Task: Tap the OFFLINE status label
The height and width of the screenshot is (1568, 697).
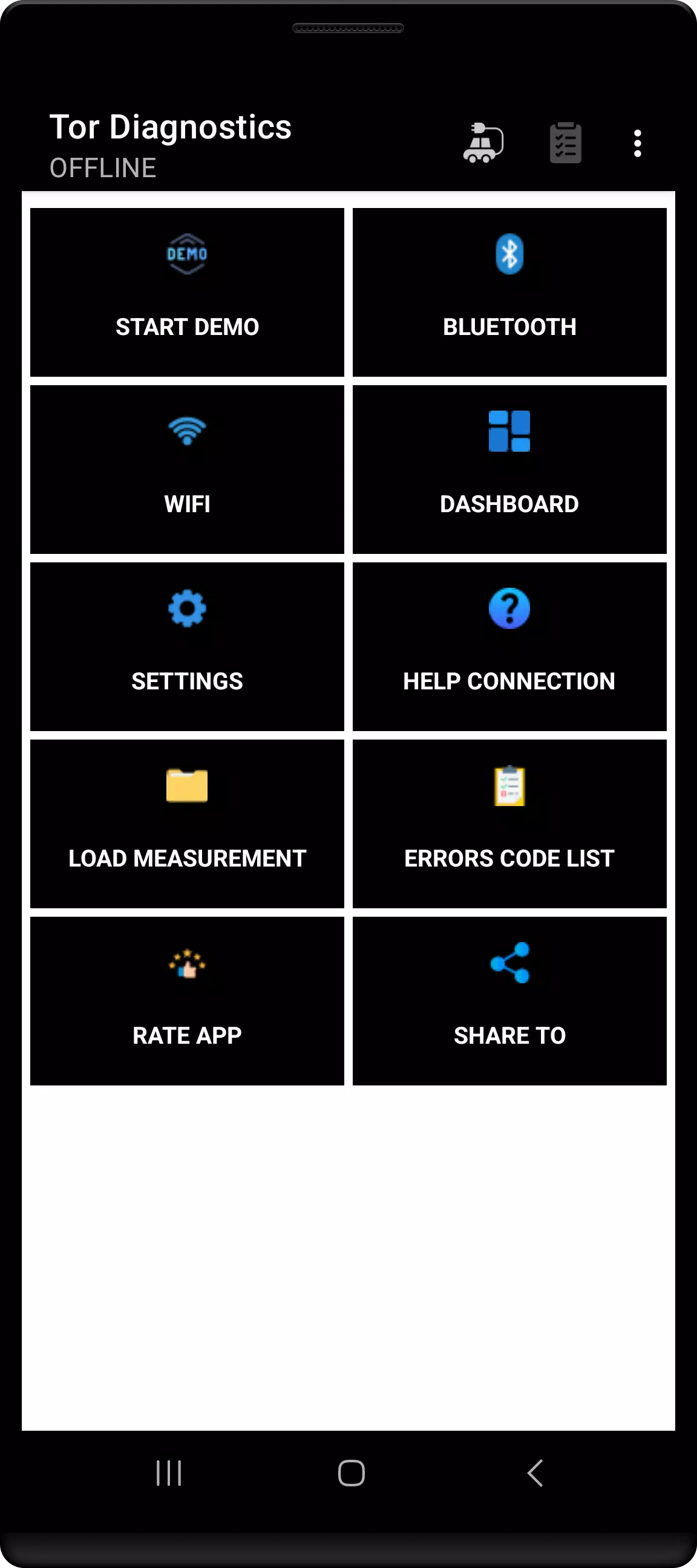Action: pyautogui.click(x=102, y=168)
